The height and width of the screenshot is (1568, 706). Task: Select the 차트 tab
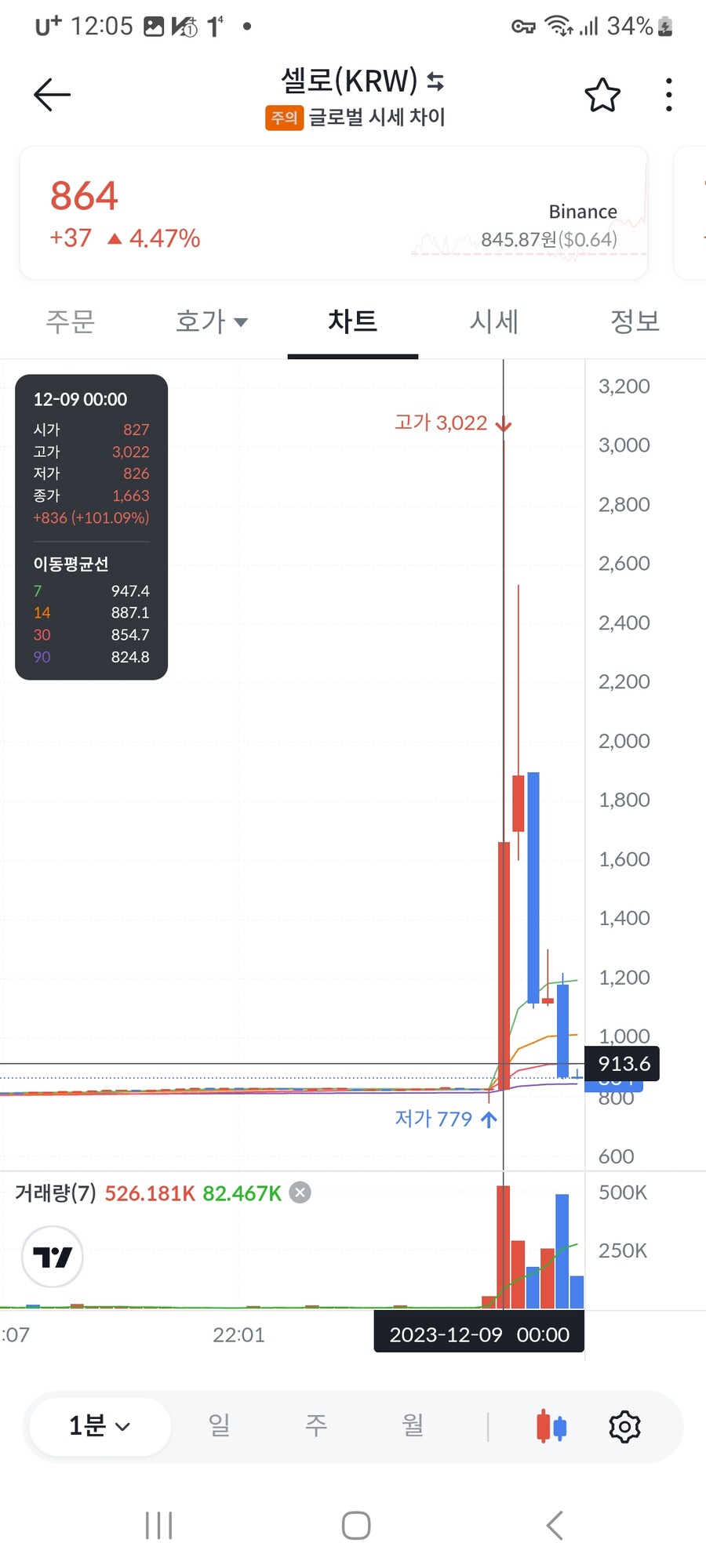(352, 321)
